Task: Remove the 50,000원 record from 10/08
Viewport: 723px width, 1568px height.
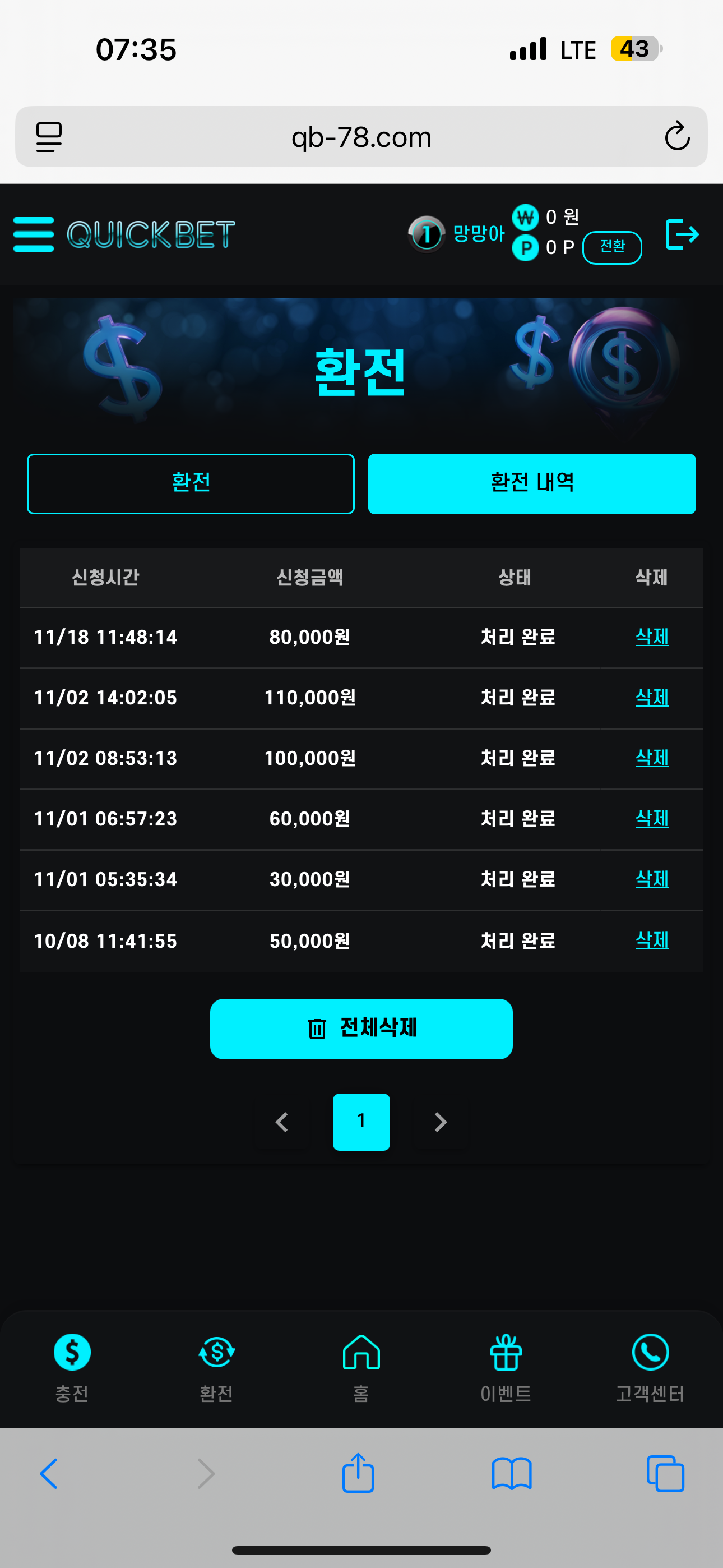Action: [x=652, y=940]
